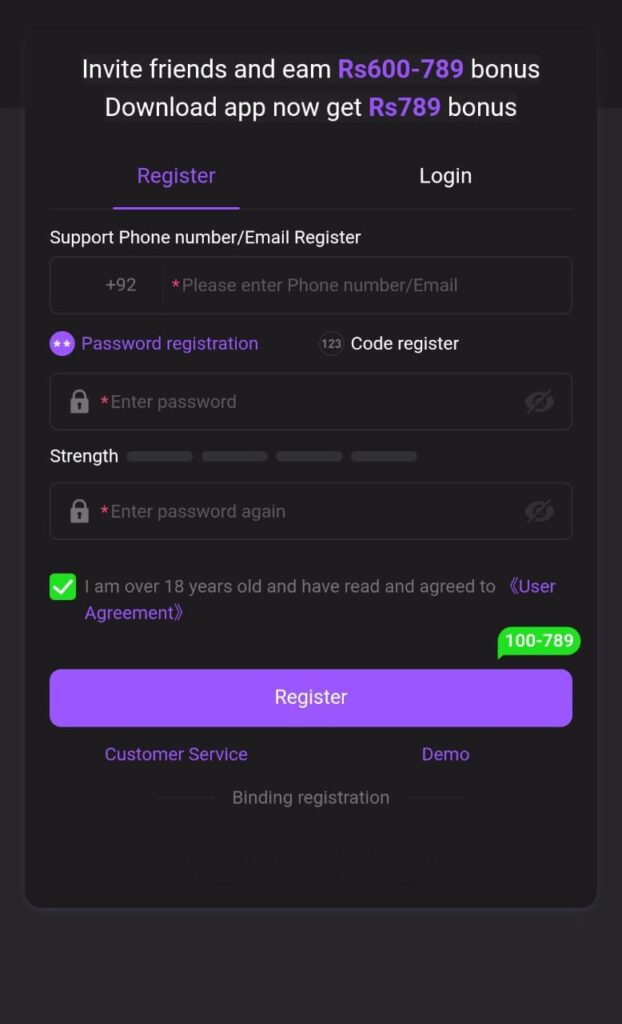This screenshot has height=1024, width=622.
Task: Select the Code register option
Action: [x=389, y=344]
